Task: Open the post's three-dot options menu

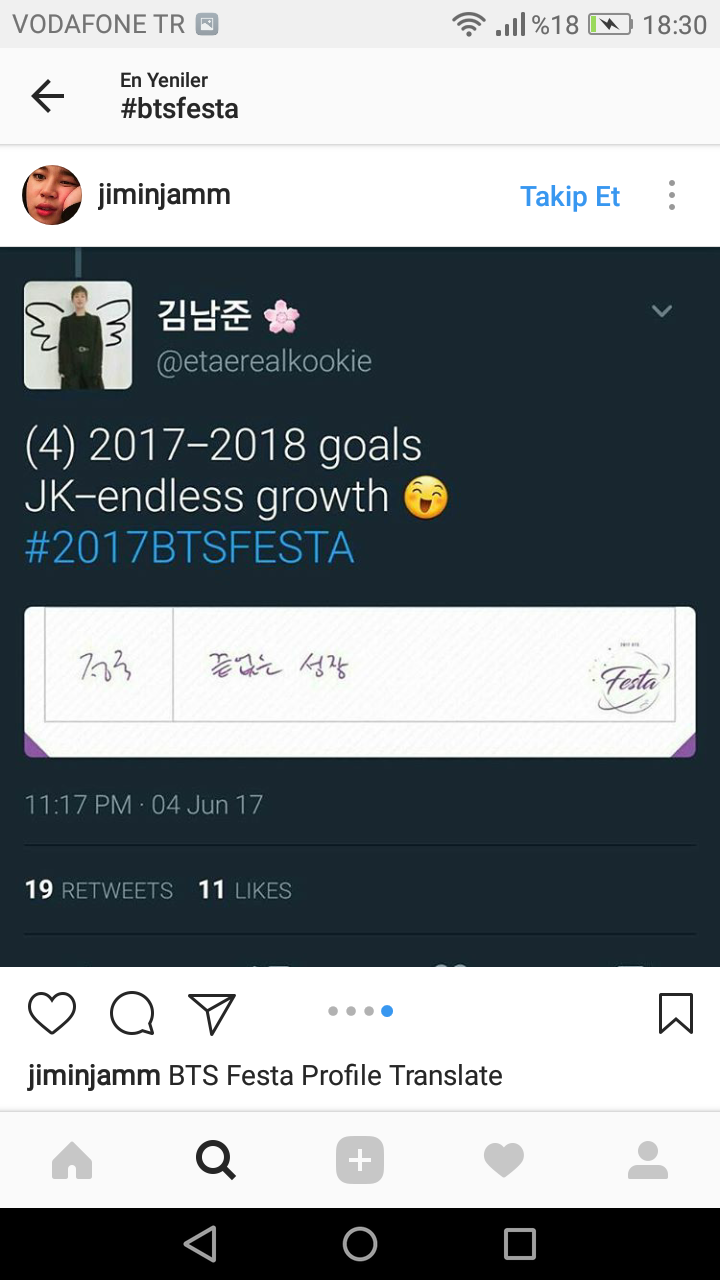Action: coord(672,195)
